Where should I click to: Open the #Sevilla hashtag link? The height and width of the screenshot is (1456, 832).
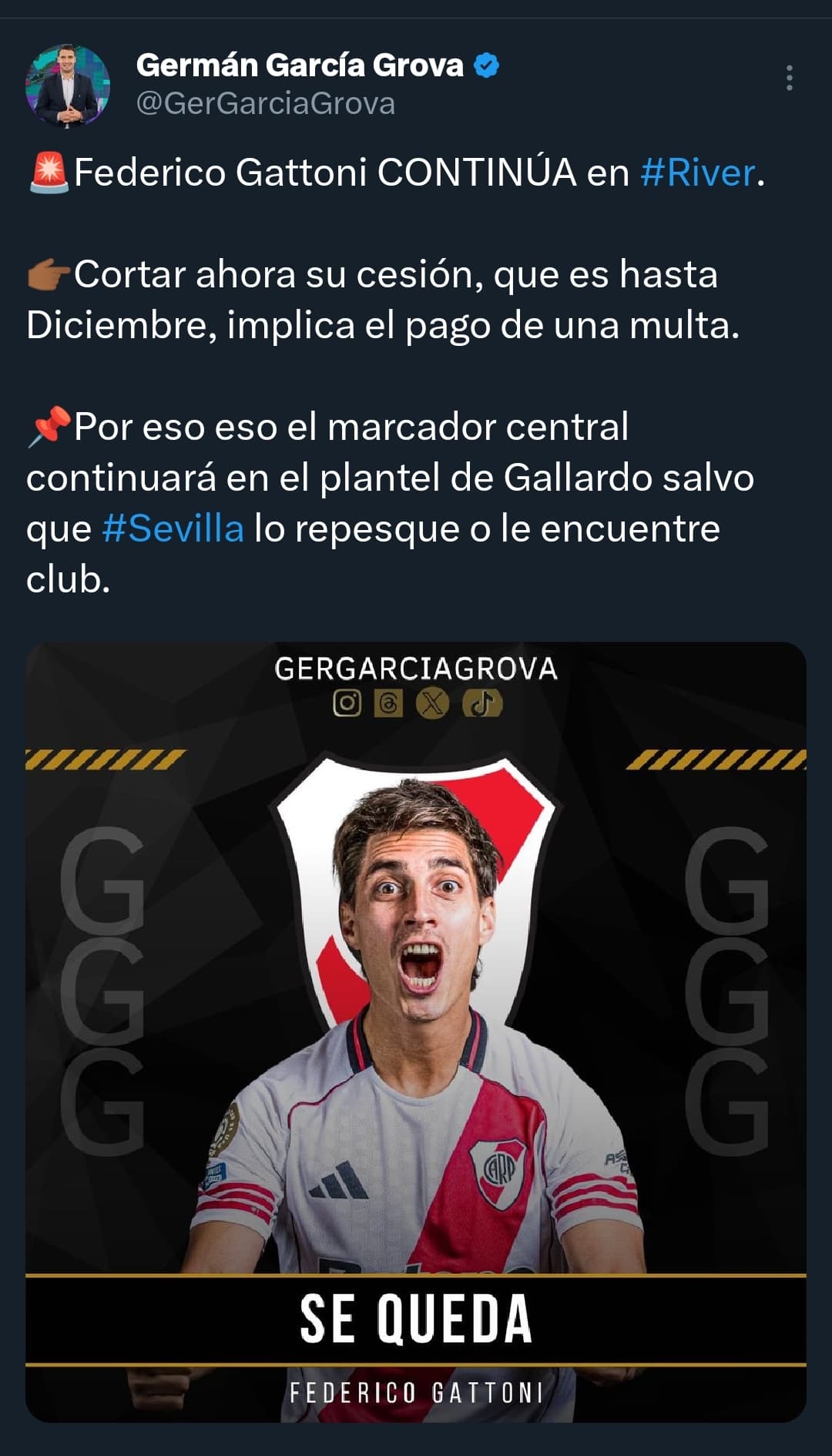click(173, 528)
